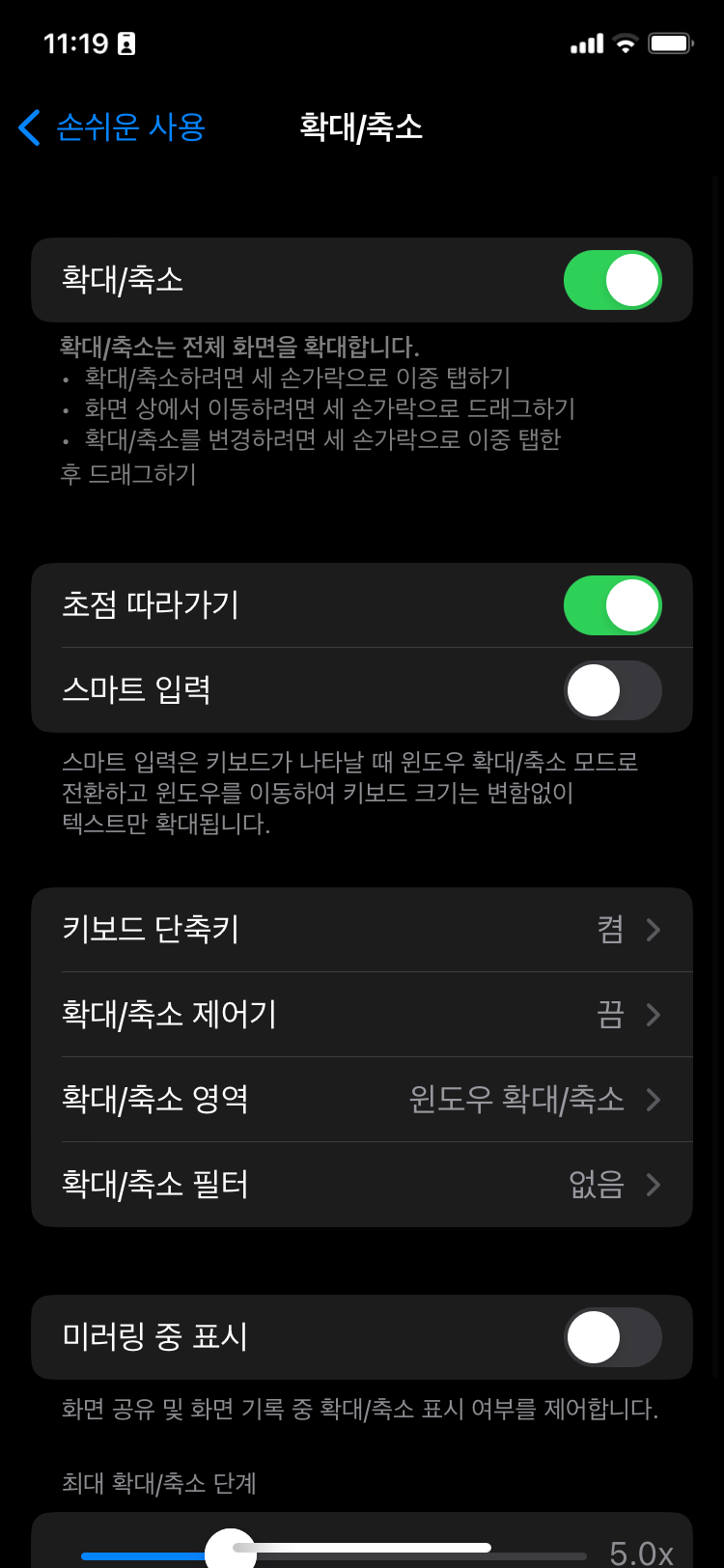Open 키보드 단축키 settings

[x=362, y=930]
